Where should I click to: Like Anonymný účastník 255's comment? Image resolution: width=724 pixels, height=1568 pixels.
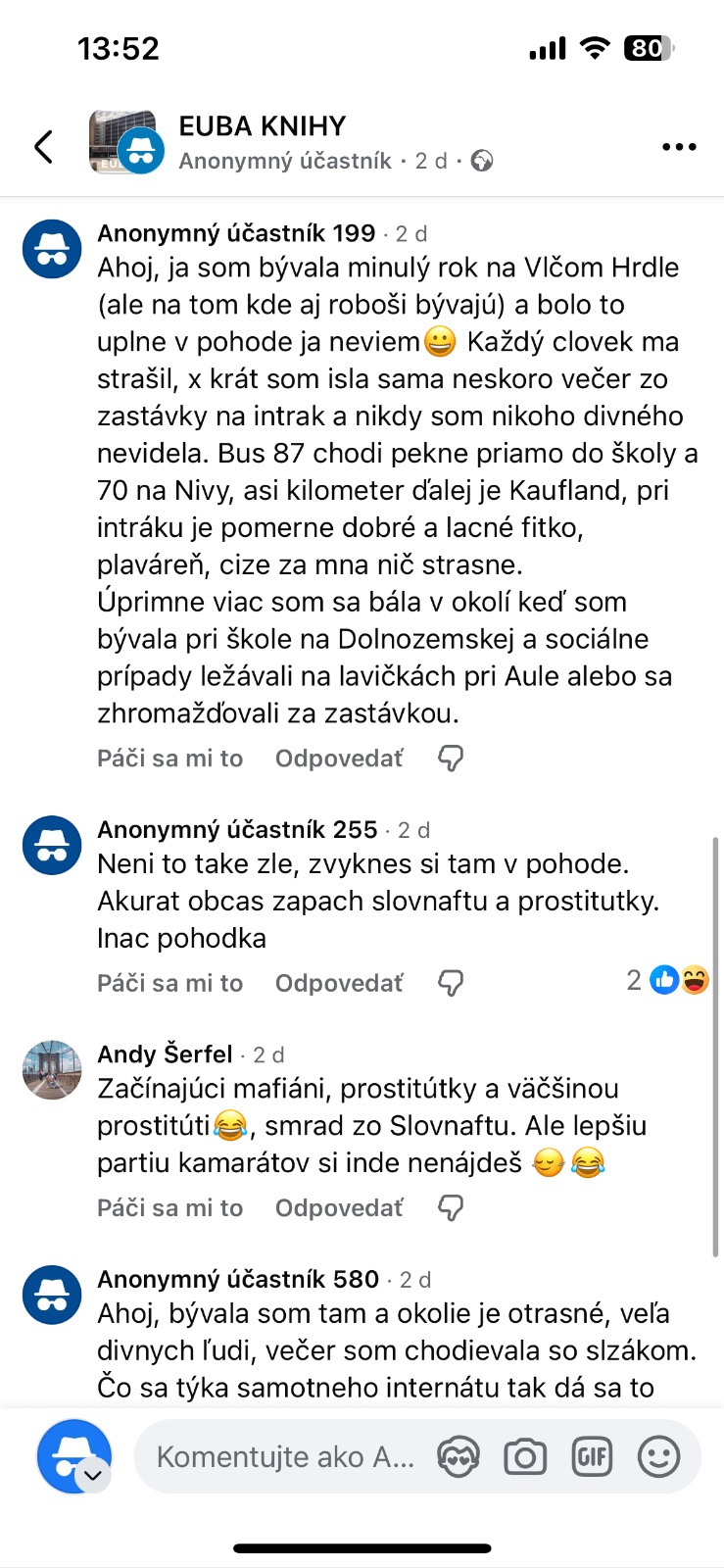(x=169, y=983)
